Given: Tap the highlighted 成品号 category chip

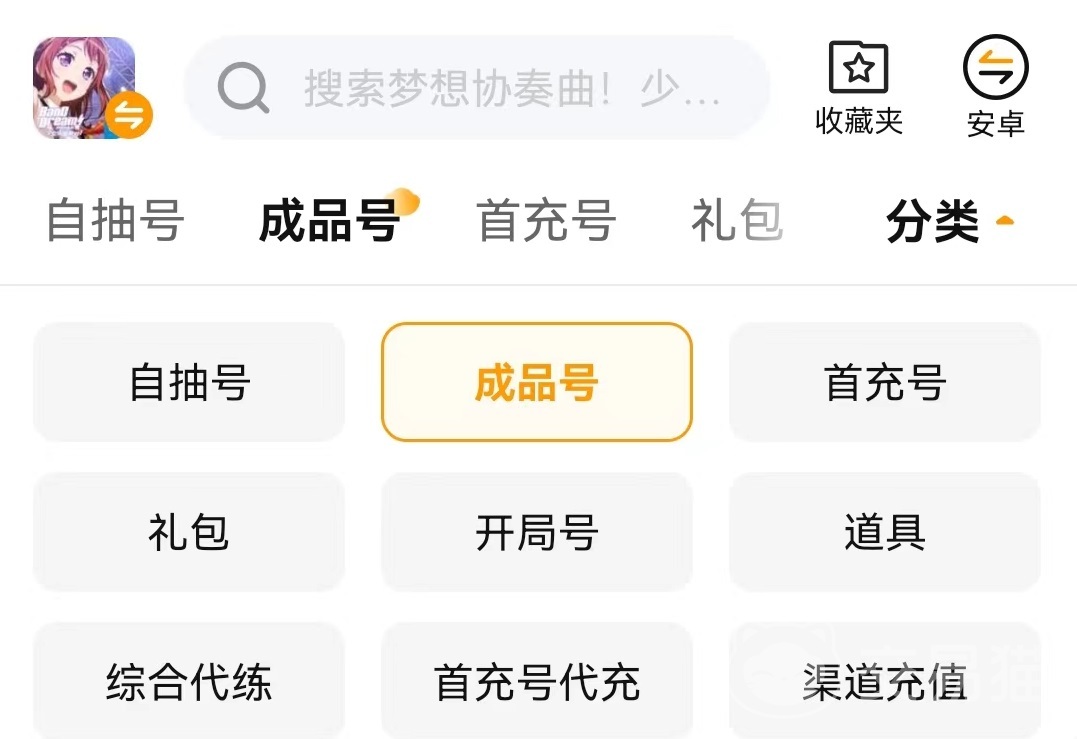Looking at the screenshot, I should [537, 382].
